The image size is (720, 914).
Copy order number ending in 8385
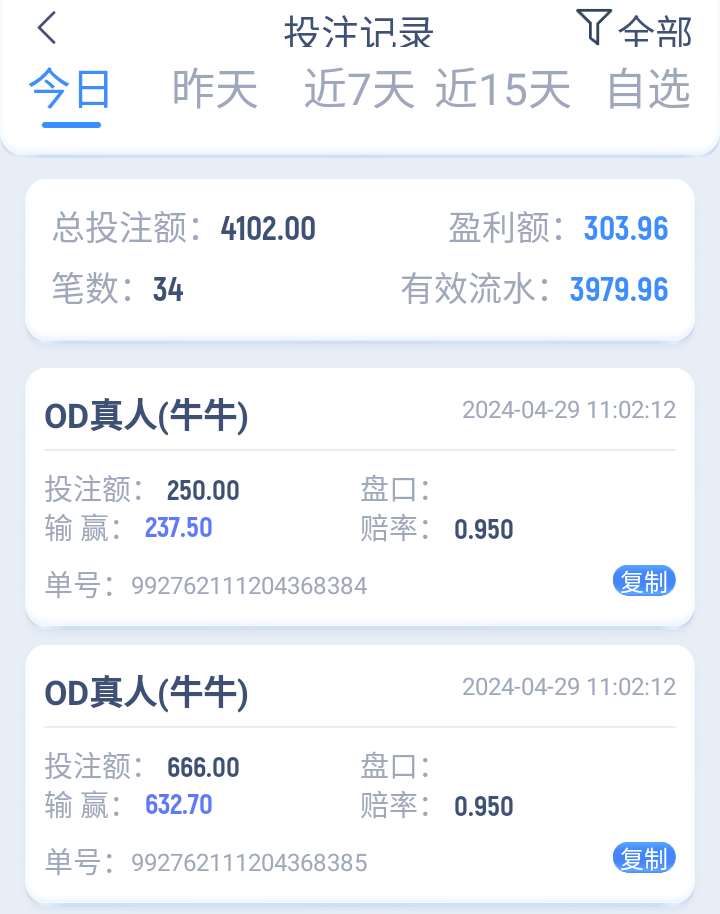coord(644,858)
